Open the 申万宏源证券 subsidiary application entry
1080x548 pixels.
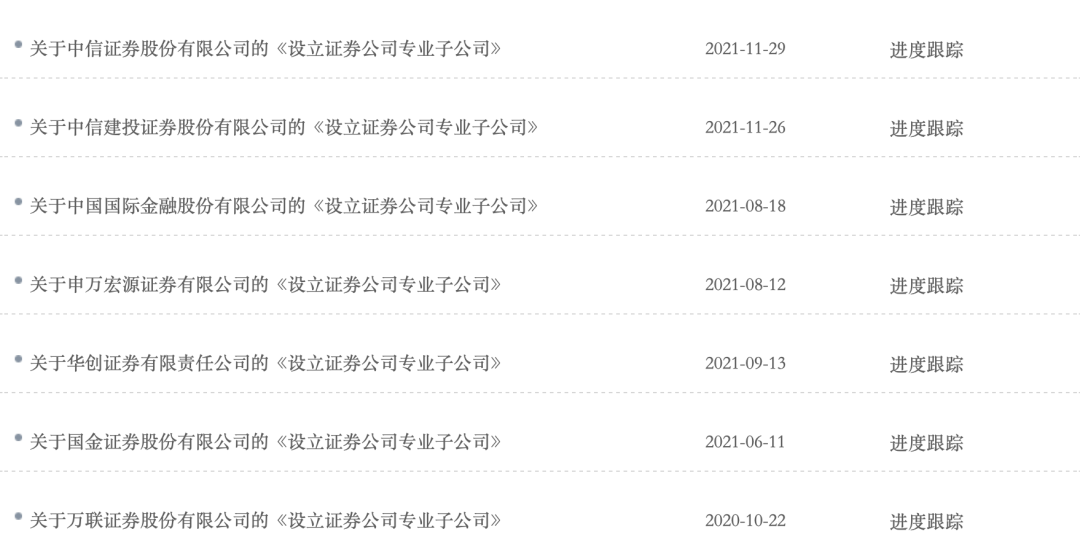coord(265,285)
